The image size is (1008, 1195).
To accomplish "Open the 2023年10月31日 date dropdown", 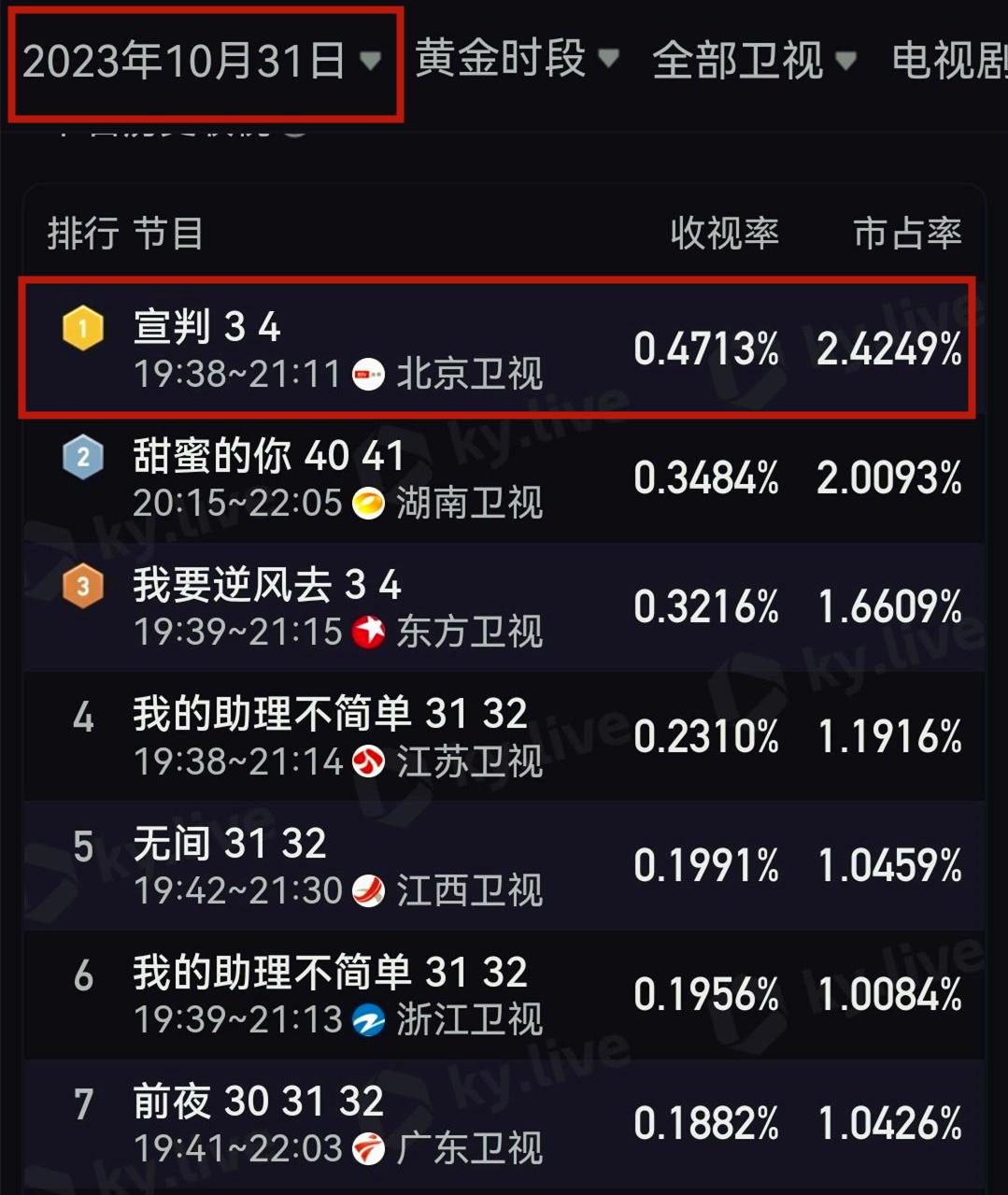I will 203,62.
